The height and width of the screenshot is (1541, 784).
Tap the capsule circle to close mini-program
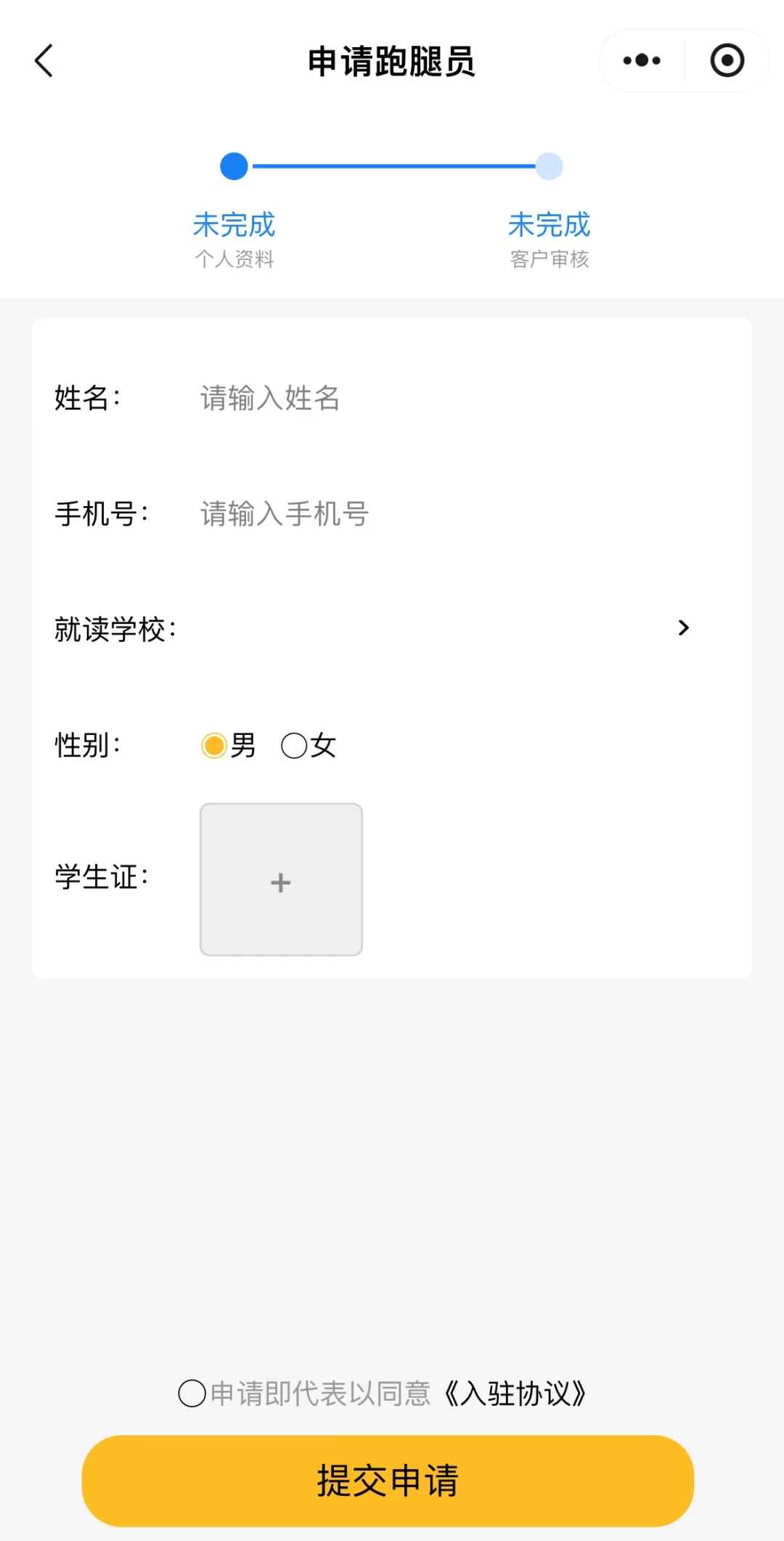727,60
